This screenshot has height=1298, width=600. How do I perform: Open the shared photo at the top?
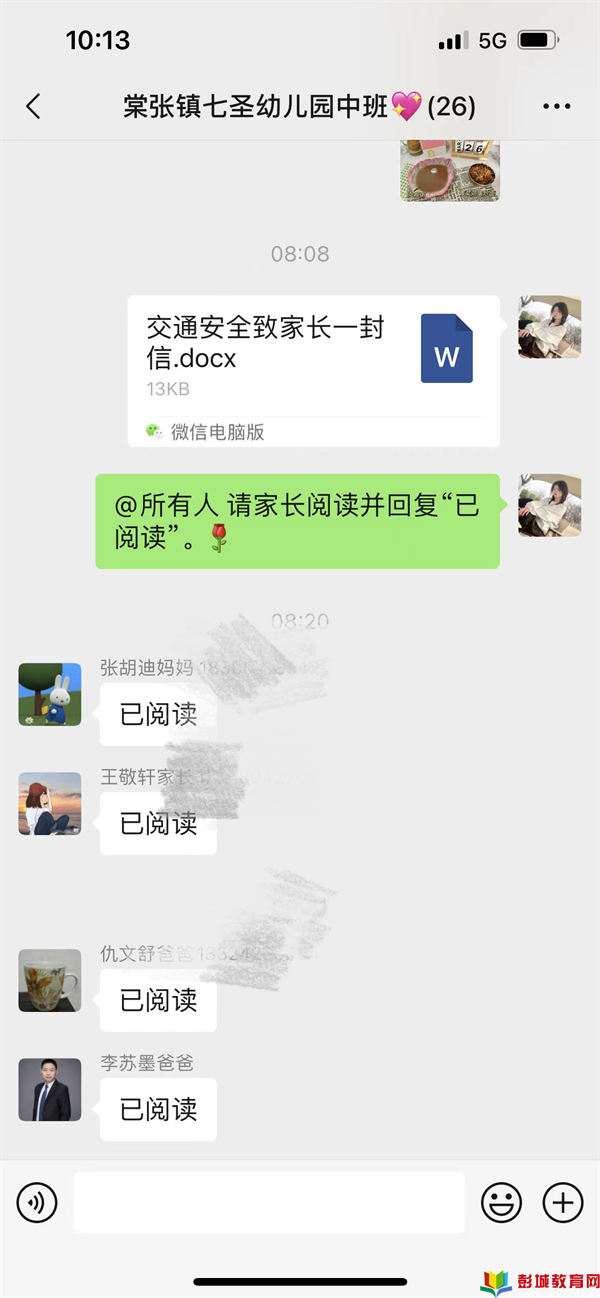pyautogui.click(x=450, y=170)
